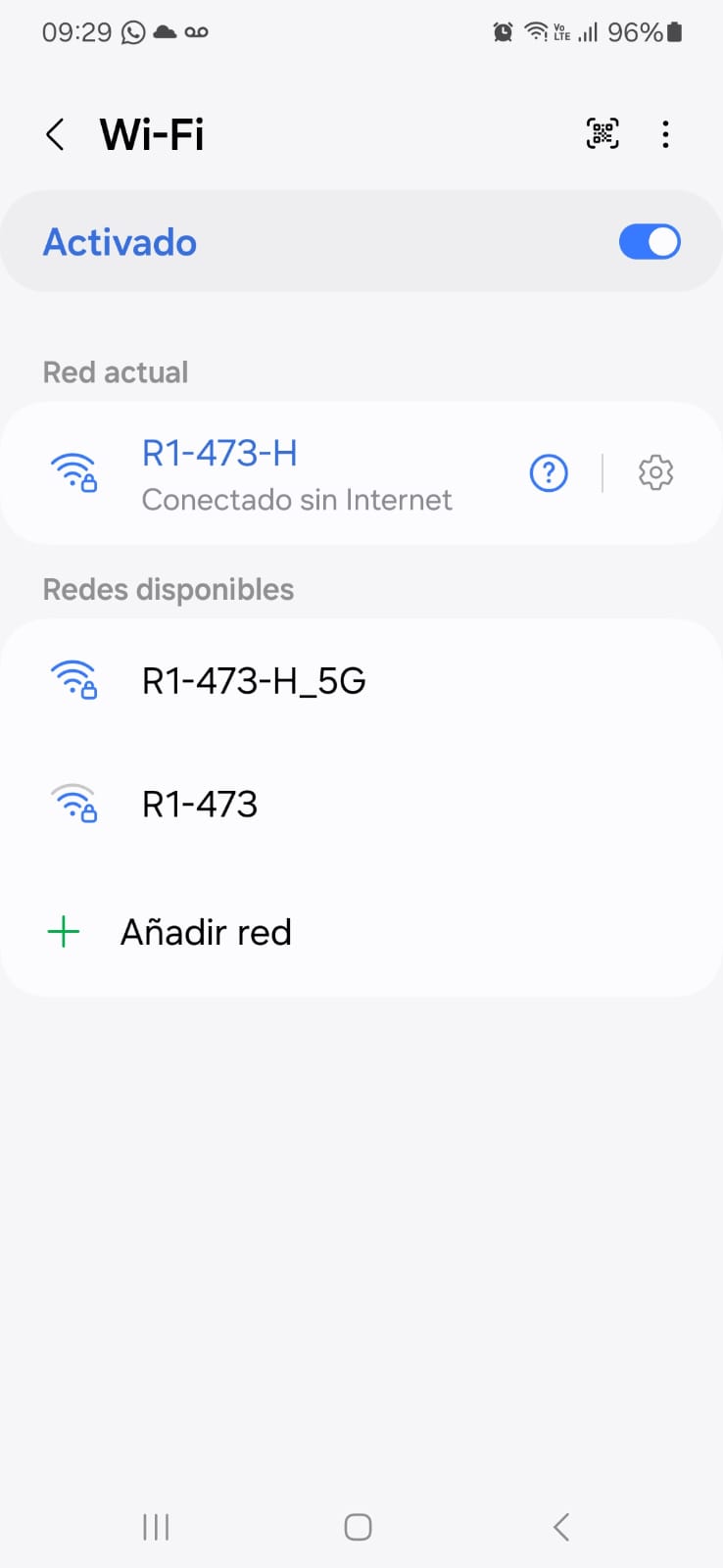Image resolution: width=723 pixels, height=1568 pixels.
Task: Open the three-dot overflow menu
Action: pyautogui.click(x=665, y=134)
